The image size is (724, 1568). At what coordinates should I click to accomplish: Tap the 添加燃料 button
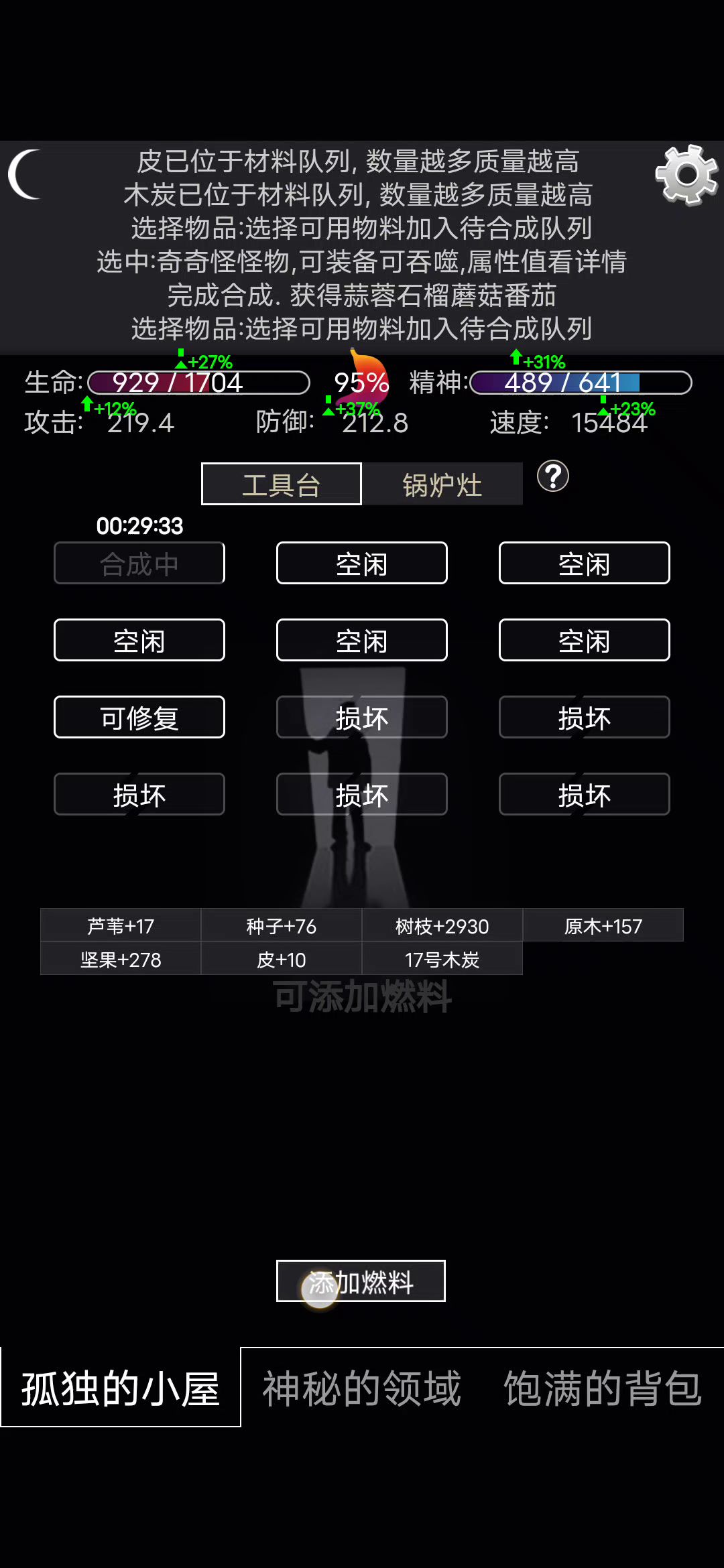(361, 1281)
